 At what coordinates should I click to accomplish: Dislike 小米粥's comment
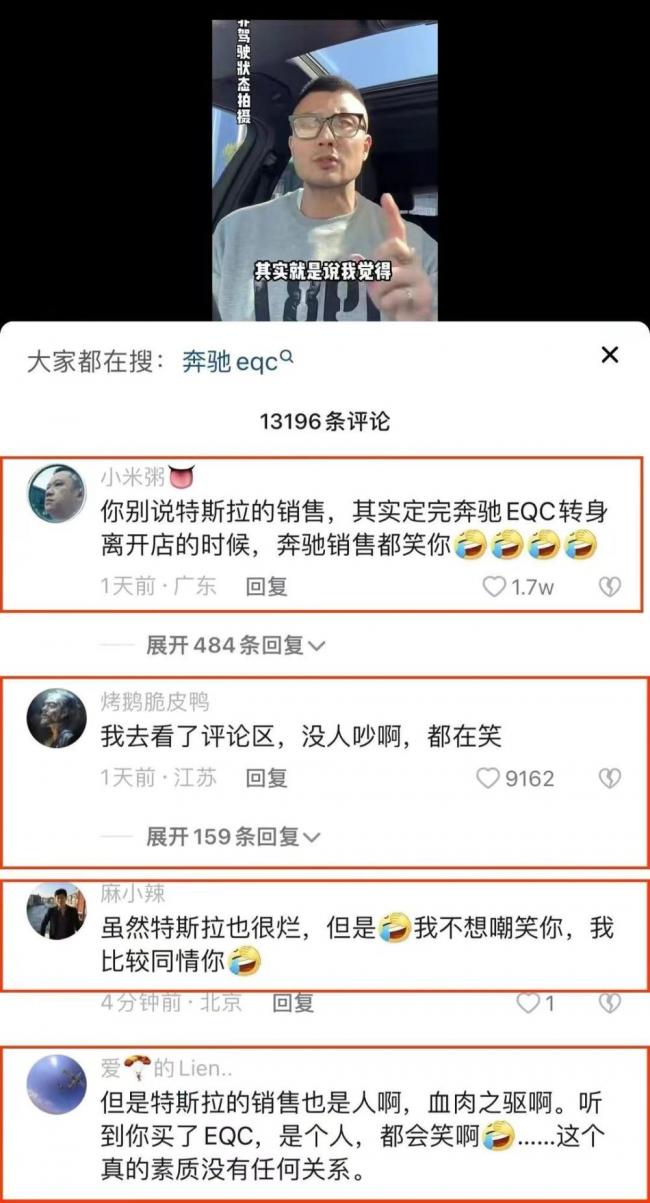click(609, 587)
